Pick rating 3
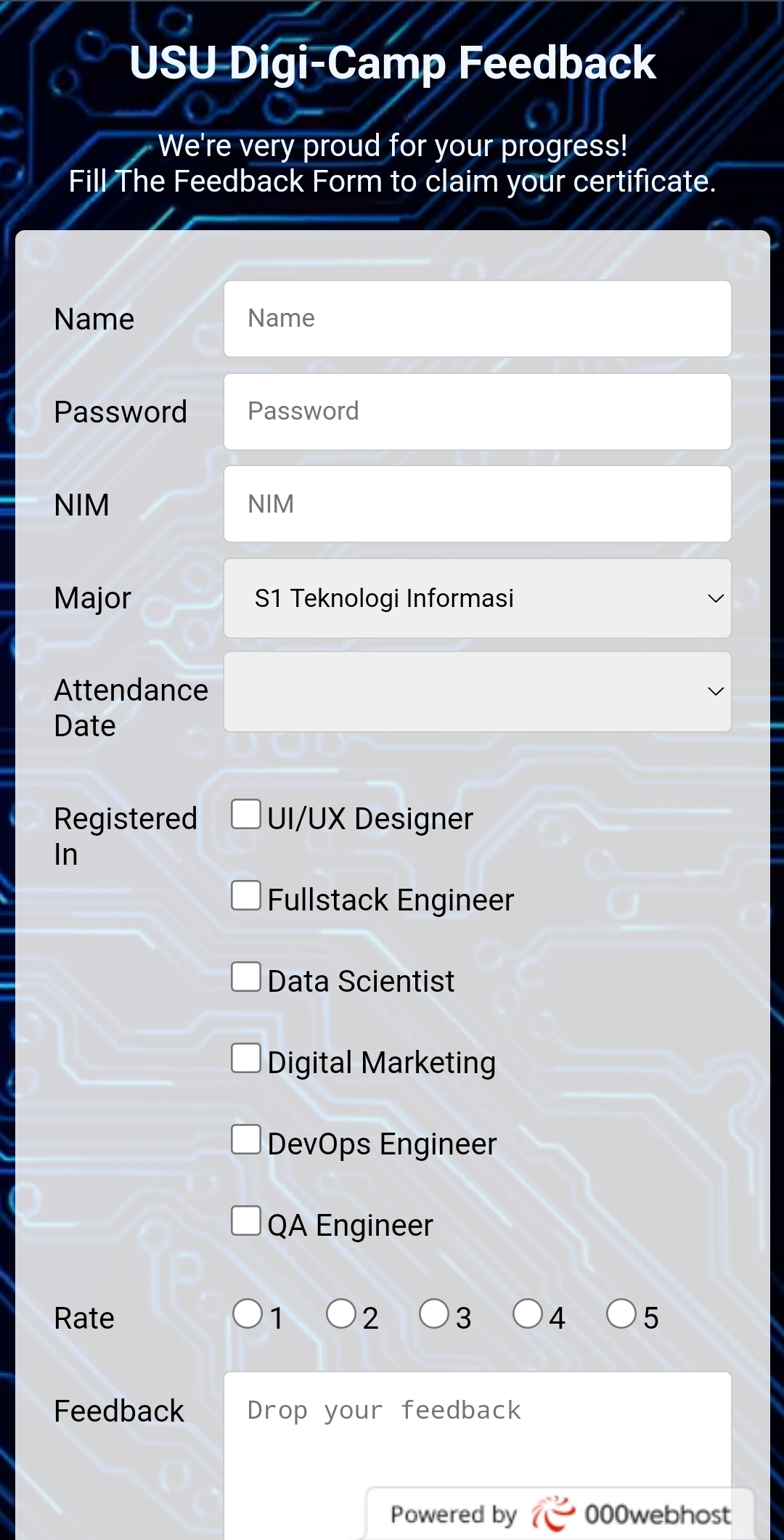 (434, 1313)
